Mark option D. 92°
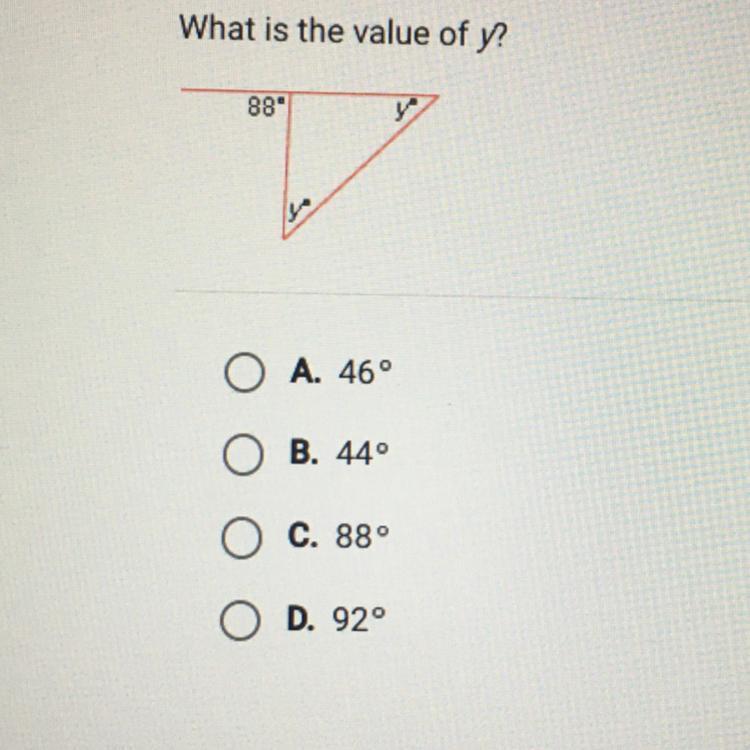The height and width of the screenshot is (750, 750). [240, 622]
